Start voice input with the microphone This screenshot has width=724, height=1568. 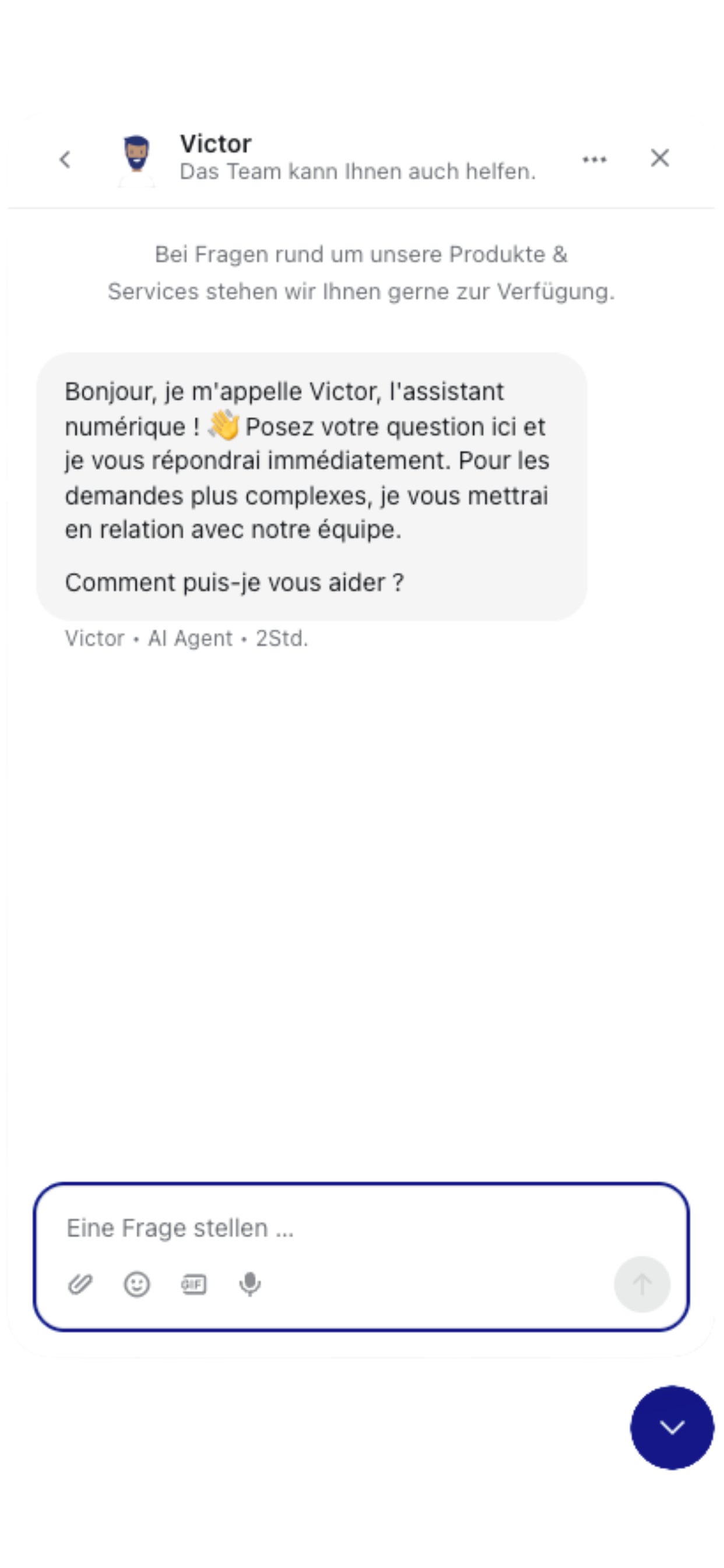coord(250,1284)
